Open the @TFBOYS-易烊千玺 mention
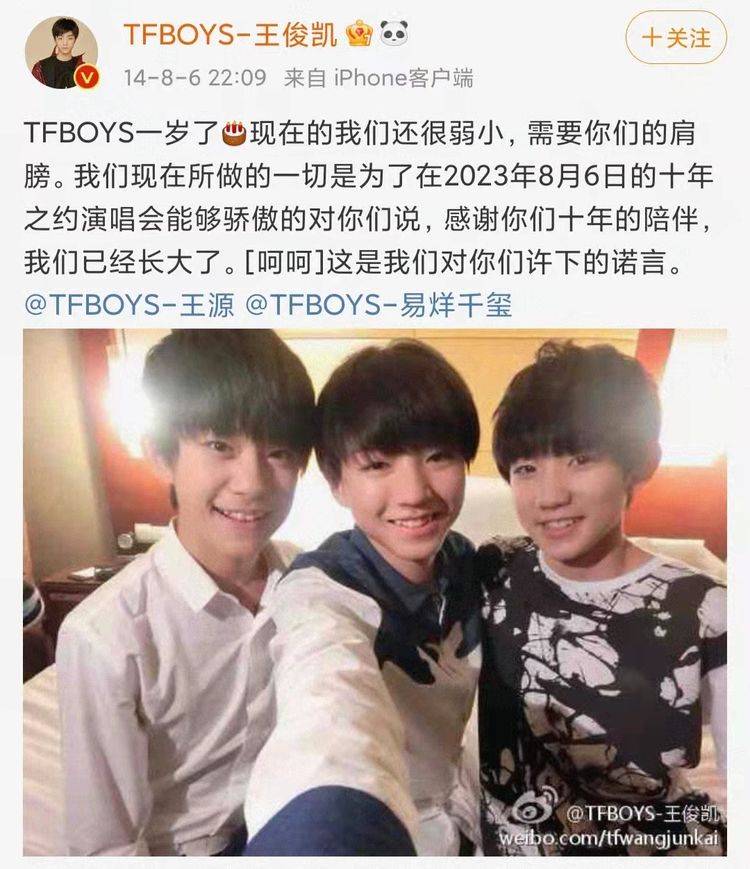 [x=378, y=305]
